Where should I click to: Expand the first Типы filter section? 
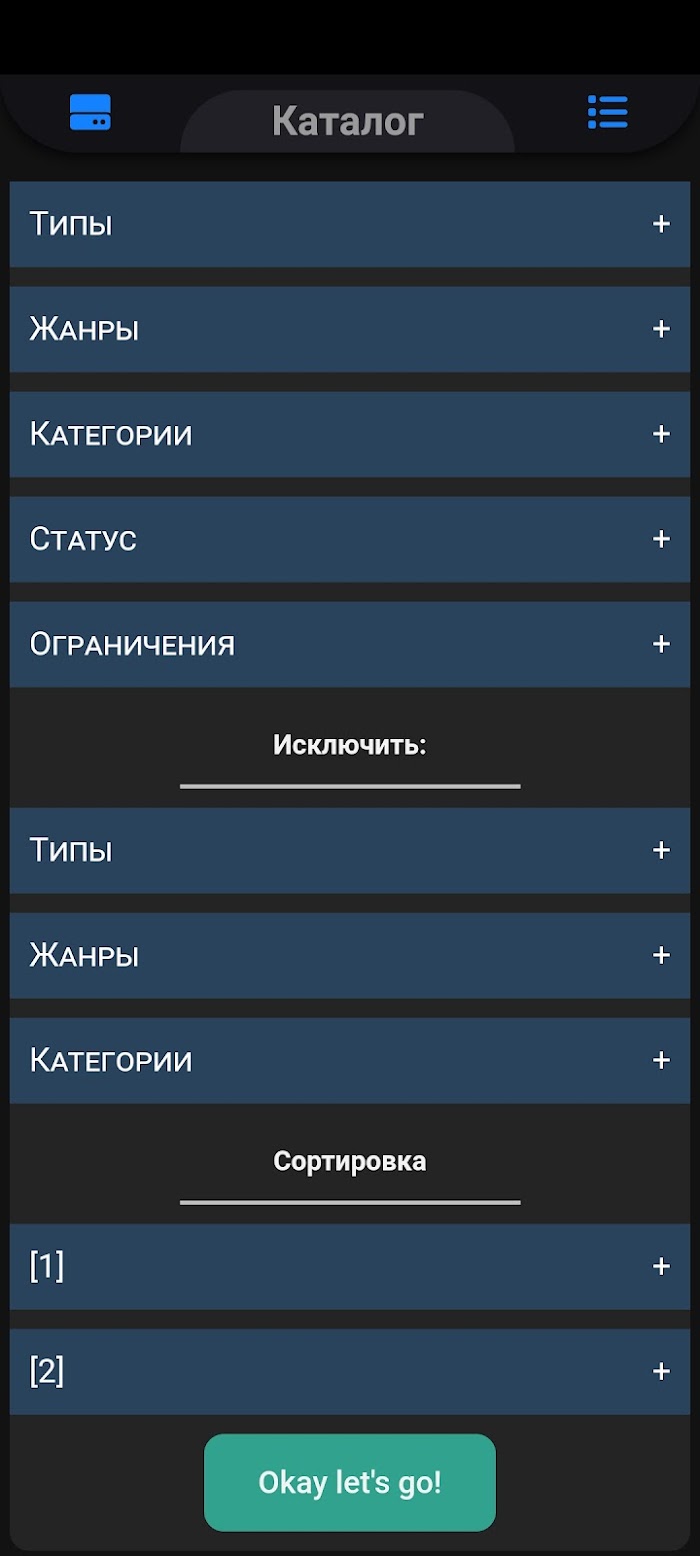350,224
